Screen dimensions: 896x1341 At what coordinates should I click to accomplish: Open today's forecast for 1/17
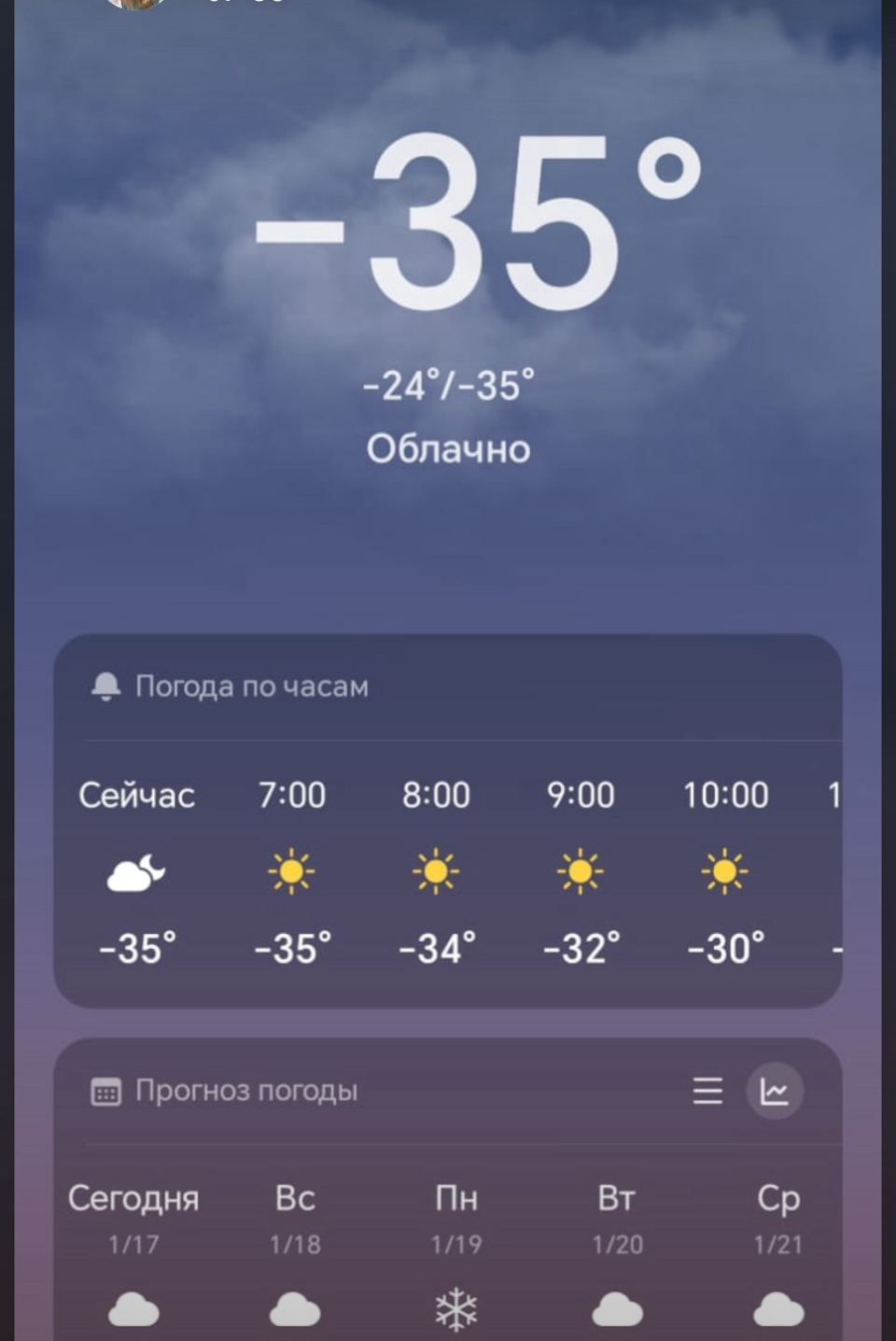133,1251
